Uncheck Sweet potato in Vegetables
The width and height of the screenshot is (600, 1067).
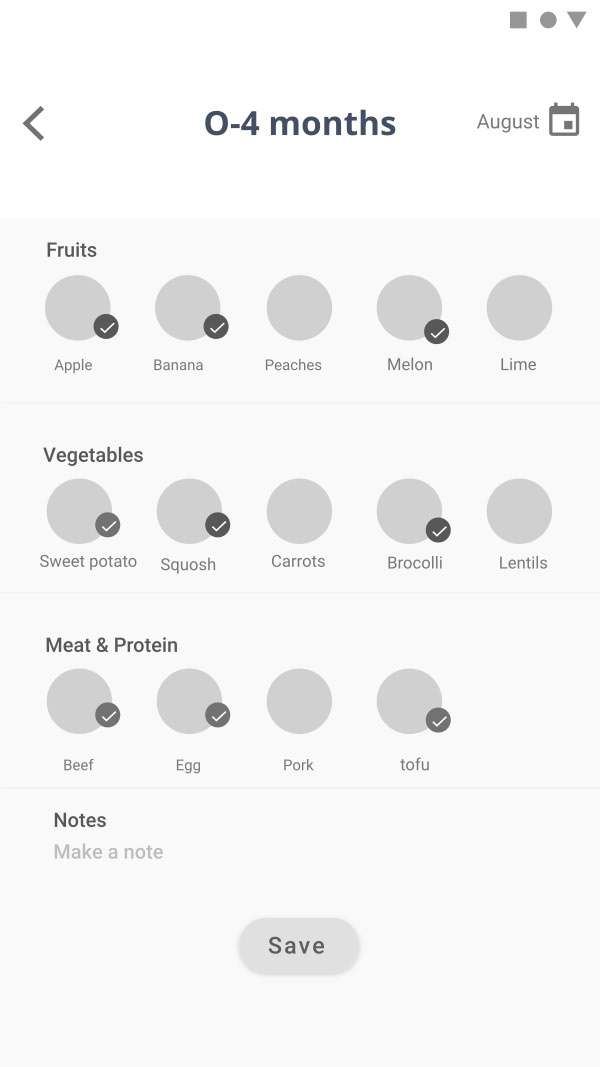click(80, 512)
